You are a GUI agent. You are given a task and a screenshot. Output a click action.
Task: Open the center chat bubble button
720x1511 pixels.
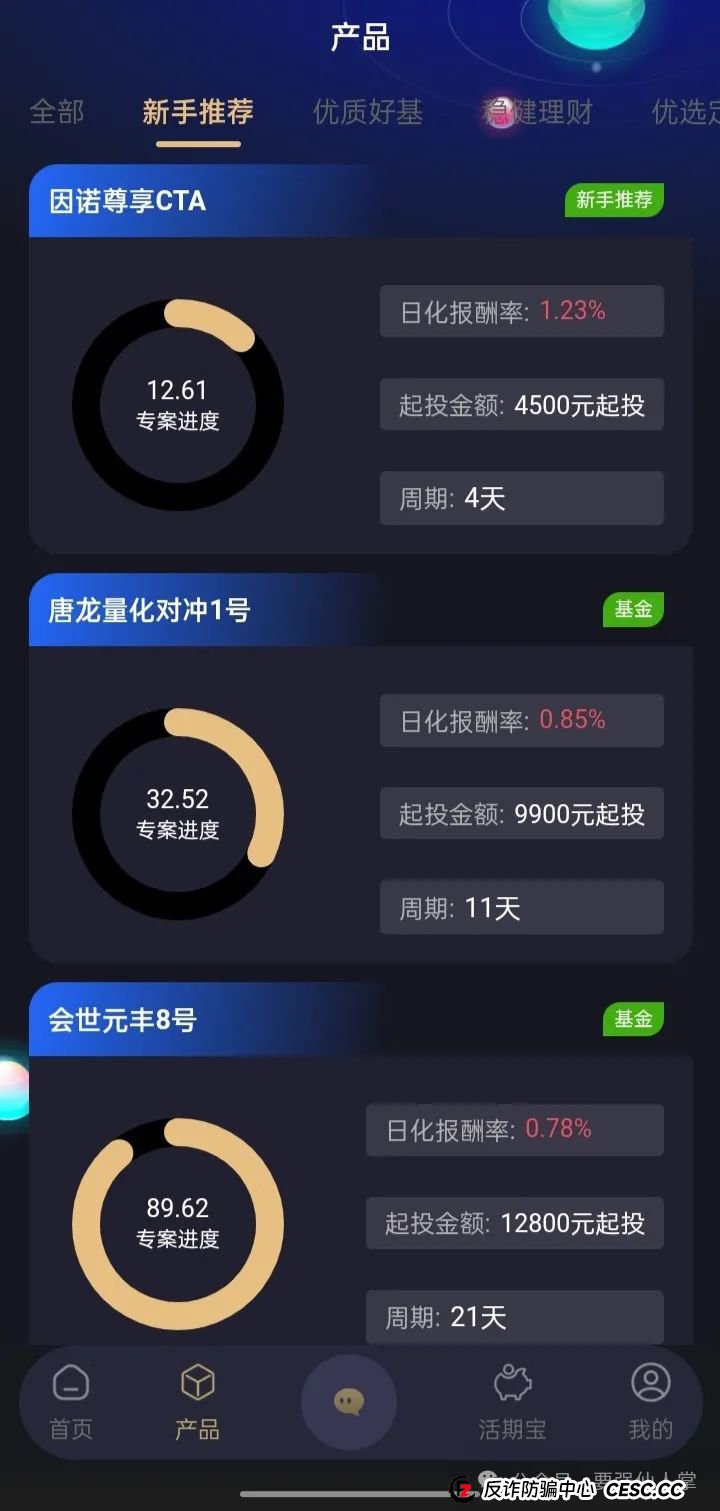[x=348, y=1402]
